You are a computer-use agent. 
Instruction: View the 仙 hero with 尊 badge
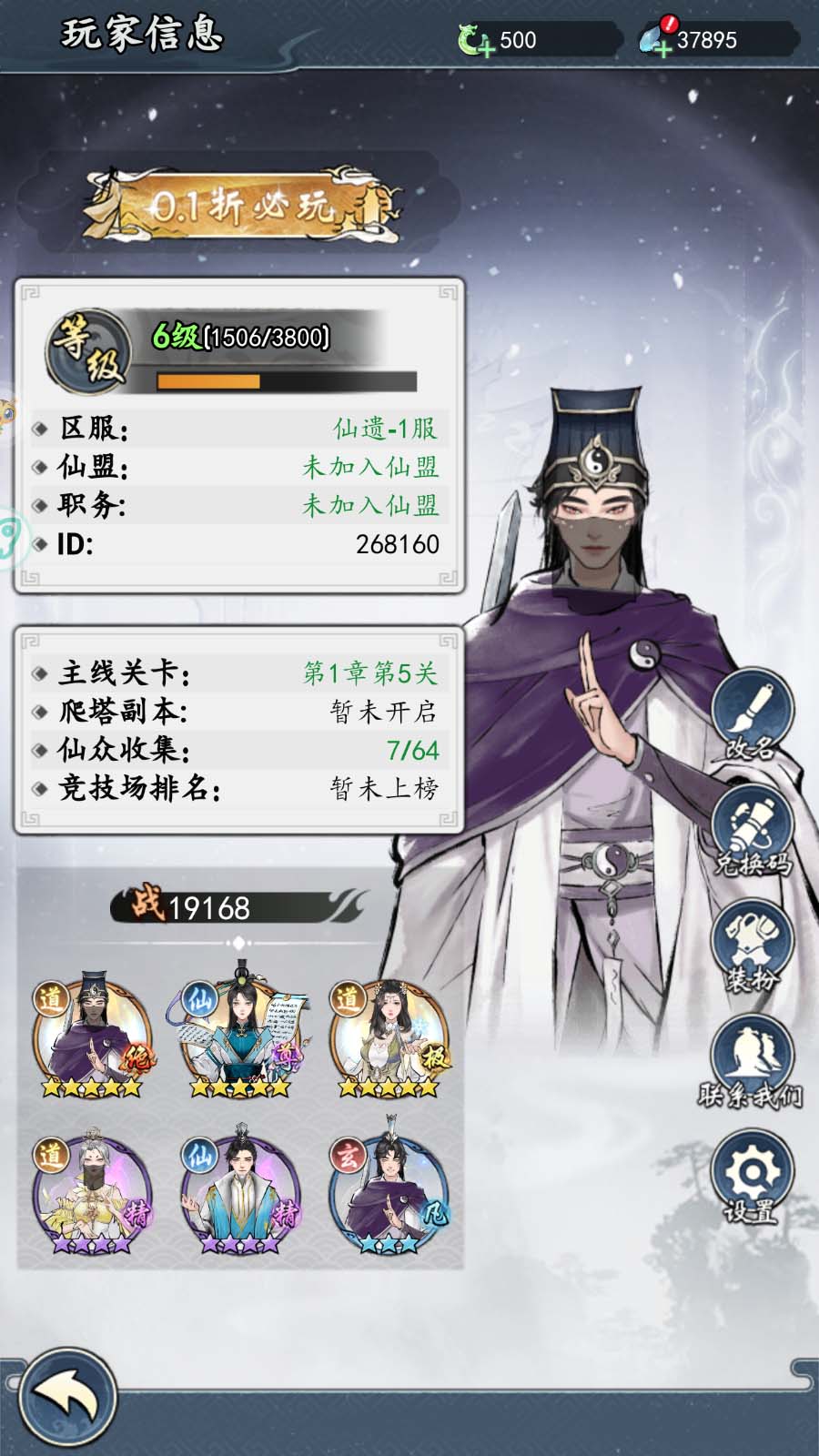pyautogui.click(x=240, y=1036)
